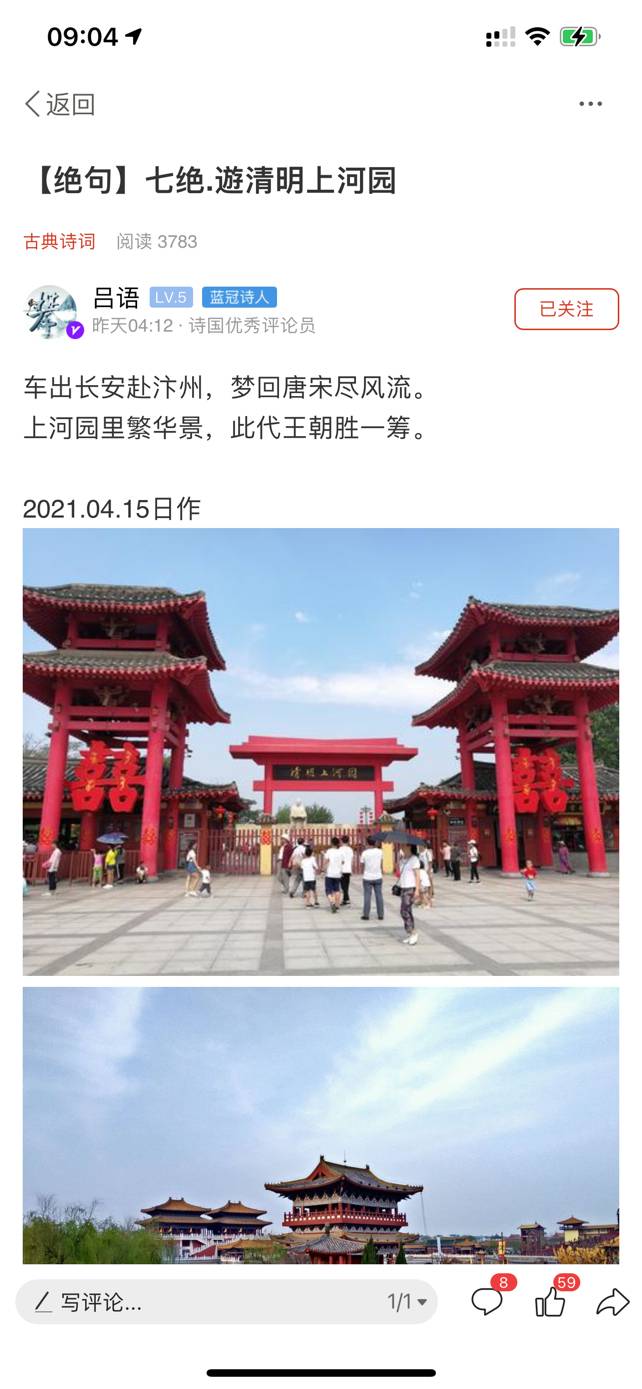The width and height of the screenshot is (642, 1389).
Task: Expand the 1/1 page selector
Action: [407, 1302]
